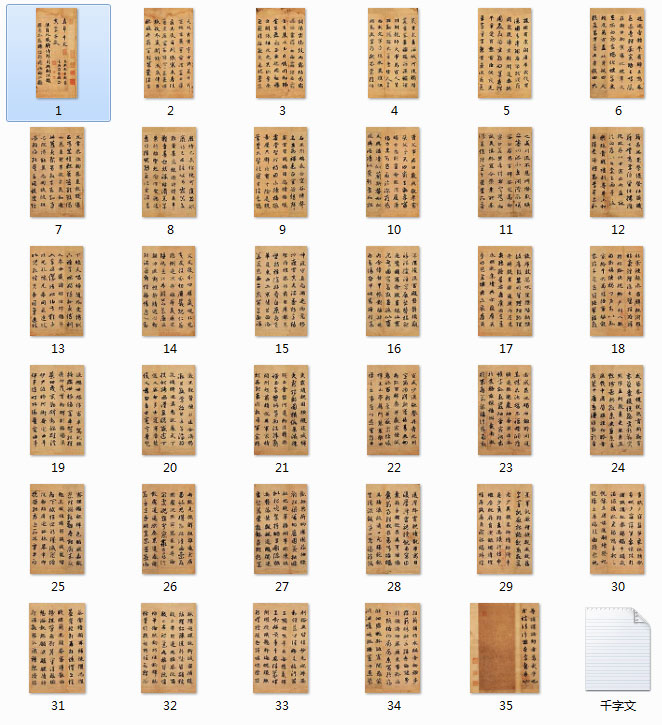Open image file 6
The image size is (662, 725).
[x=616, y=54]
